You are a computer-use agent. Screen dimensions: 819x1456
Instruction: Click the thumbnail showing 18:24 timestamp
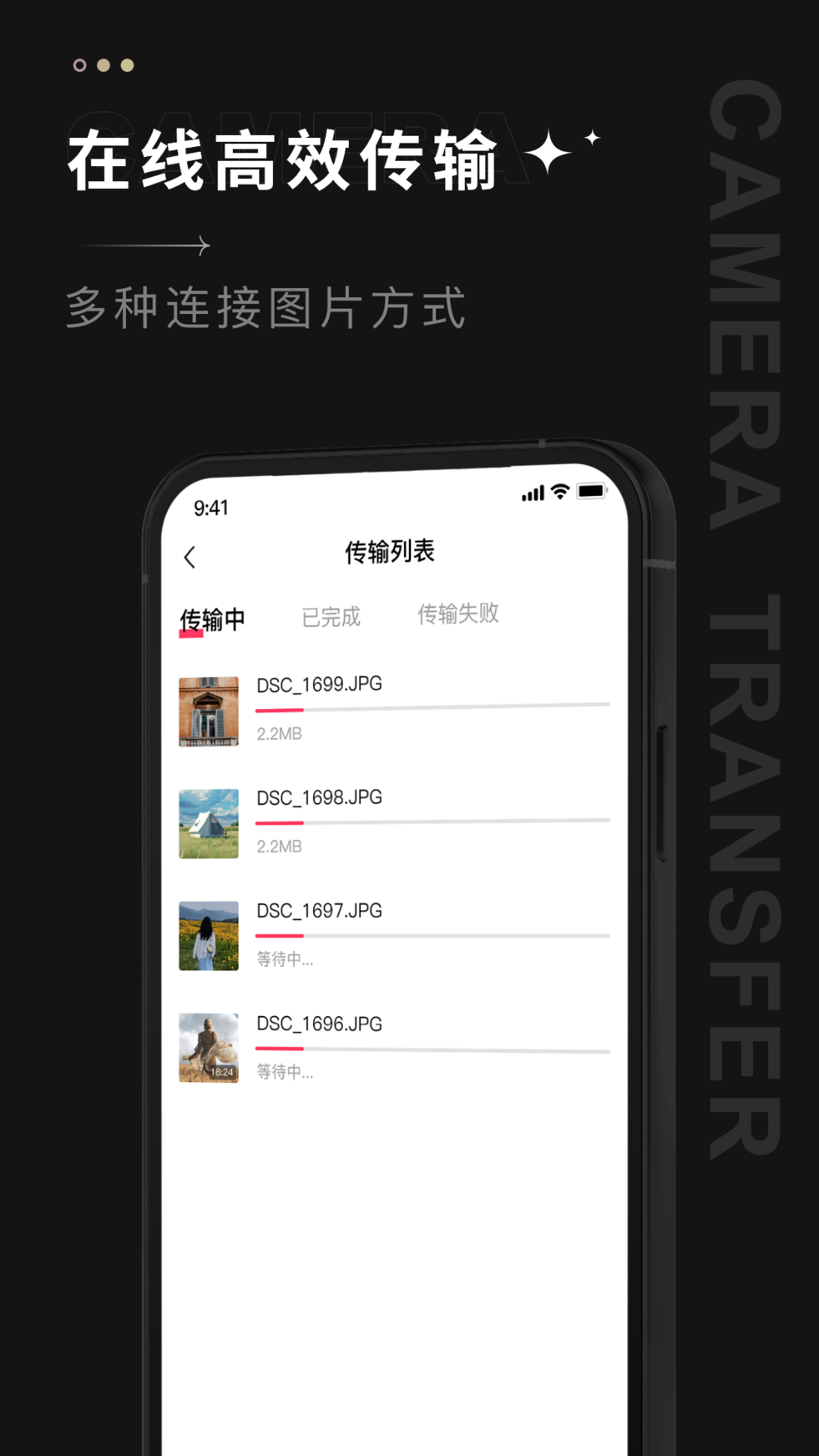[x=209, y=1048]
